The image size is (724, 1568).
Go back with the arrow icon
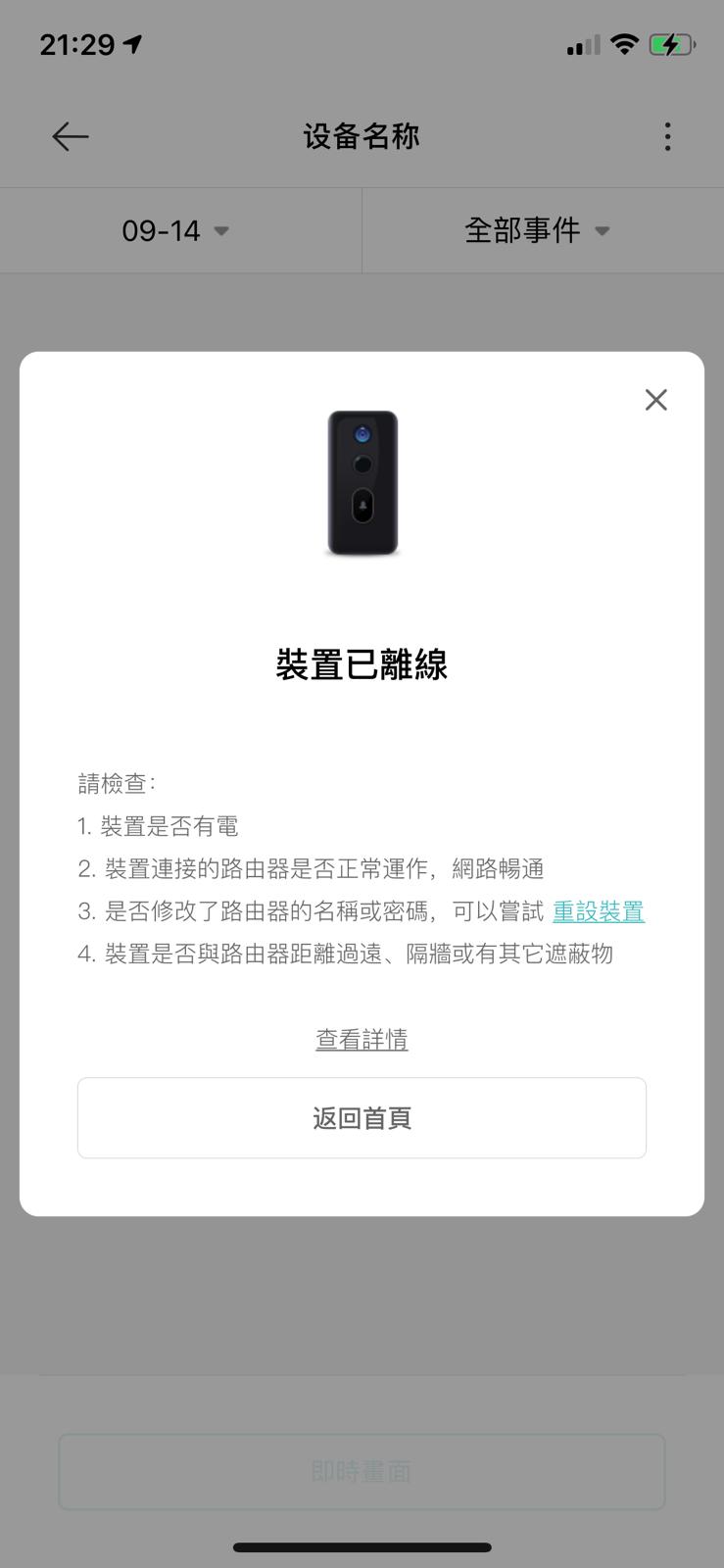[x=71, y=136]
